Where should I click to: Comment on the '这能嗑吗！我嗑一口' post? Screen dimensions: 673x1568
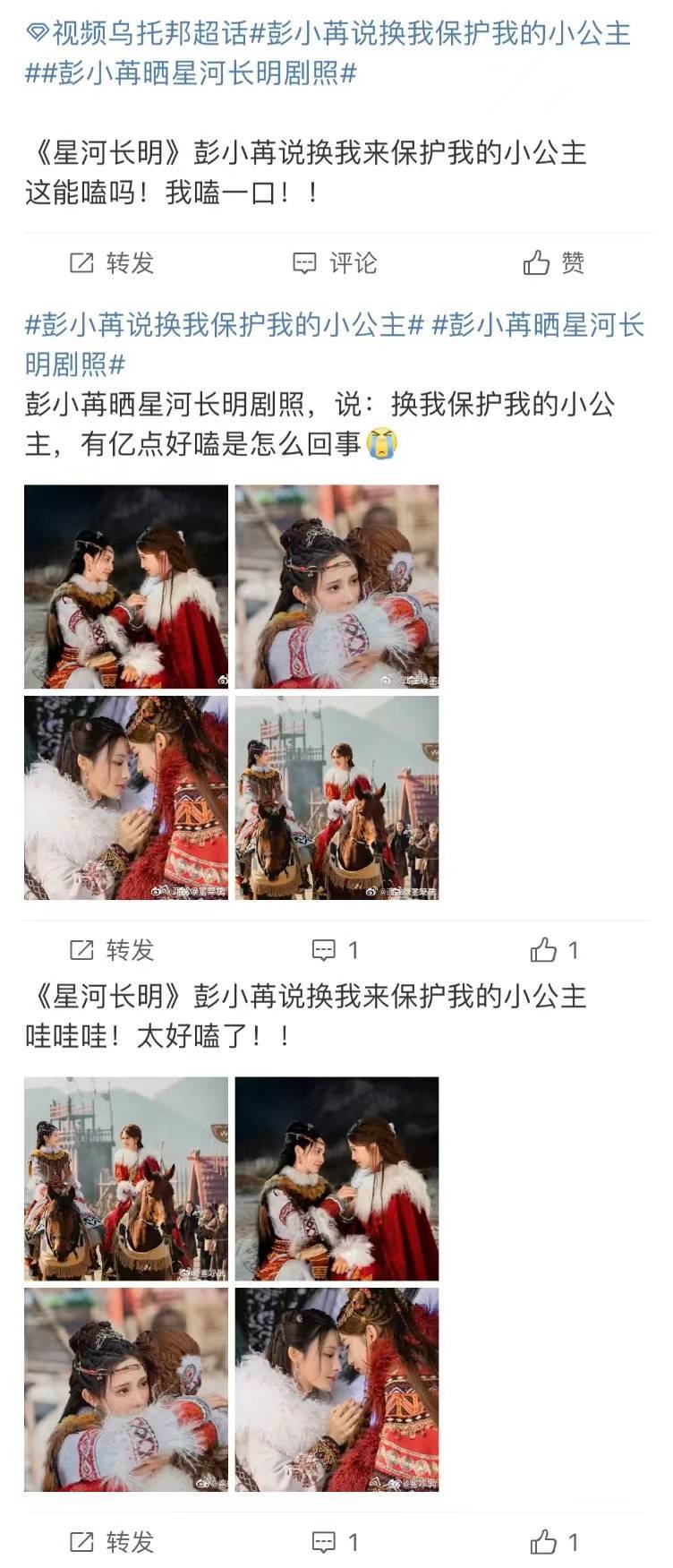(x=335, y=263)
